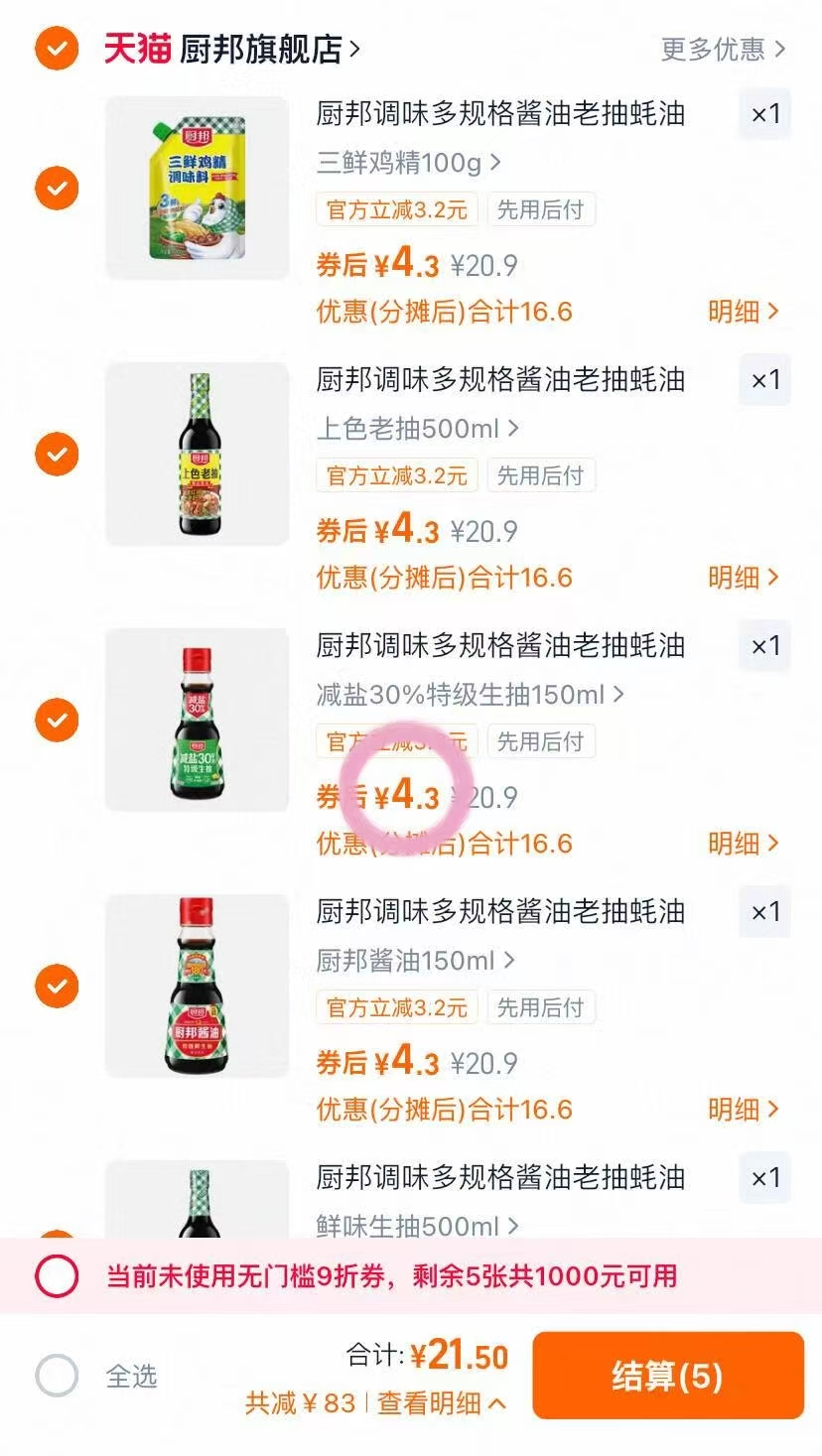Click the 先用后付 tag on 三鲜鸡精

[541, 209]
